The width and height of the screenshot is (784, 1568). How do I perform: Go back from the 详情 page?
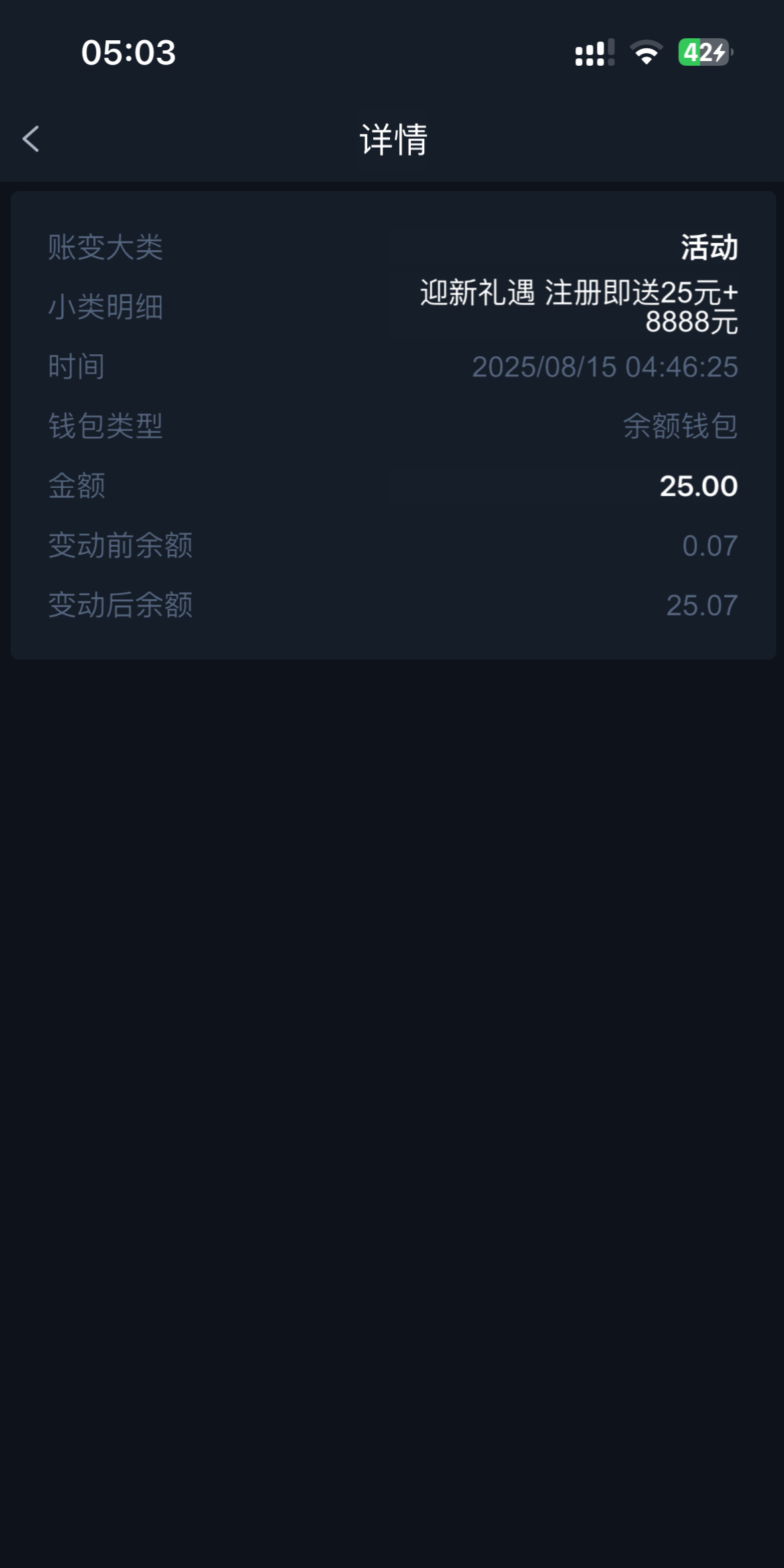(x=31, y=139)
